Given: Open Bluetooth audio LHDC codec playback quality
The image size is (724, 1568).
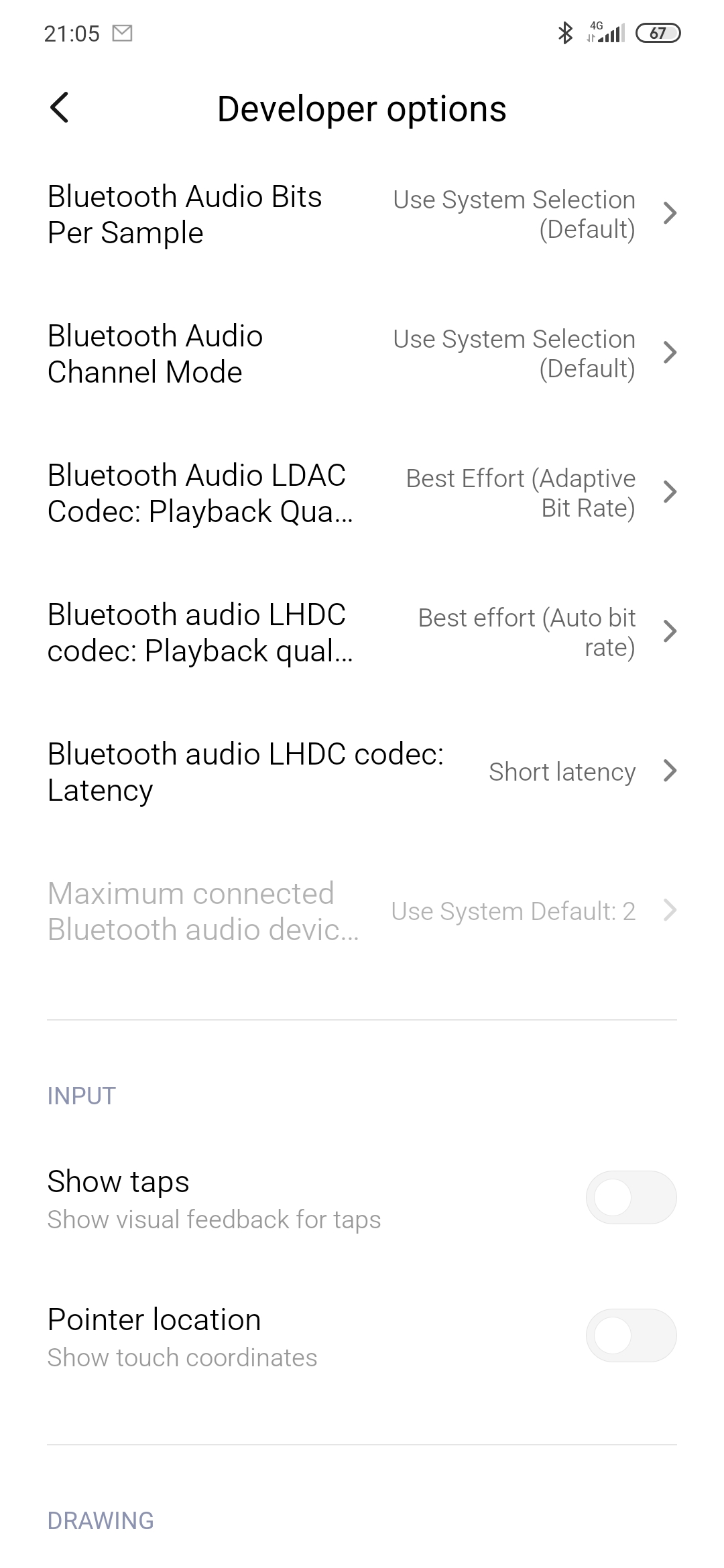Looking at the screenshot, I should pos(362,633).
